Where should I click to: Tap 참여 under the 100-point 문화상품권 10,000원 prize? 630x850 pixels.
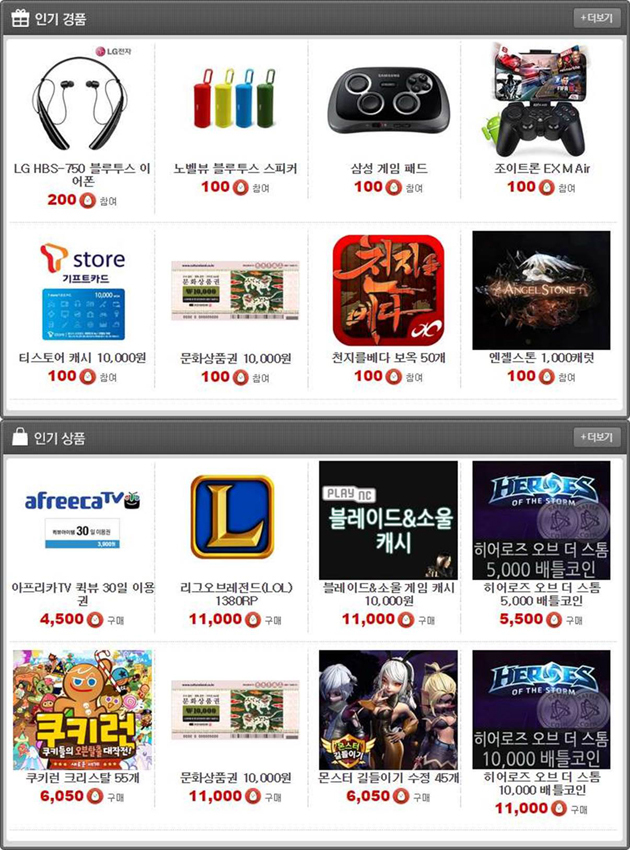(x=261, y=377)
